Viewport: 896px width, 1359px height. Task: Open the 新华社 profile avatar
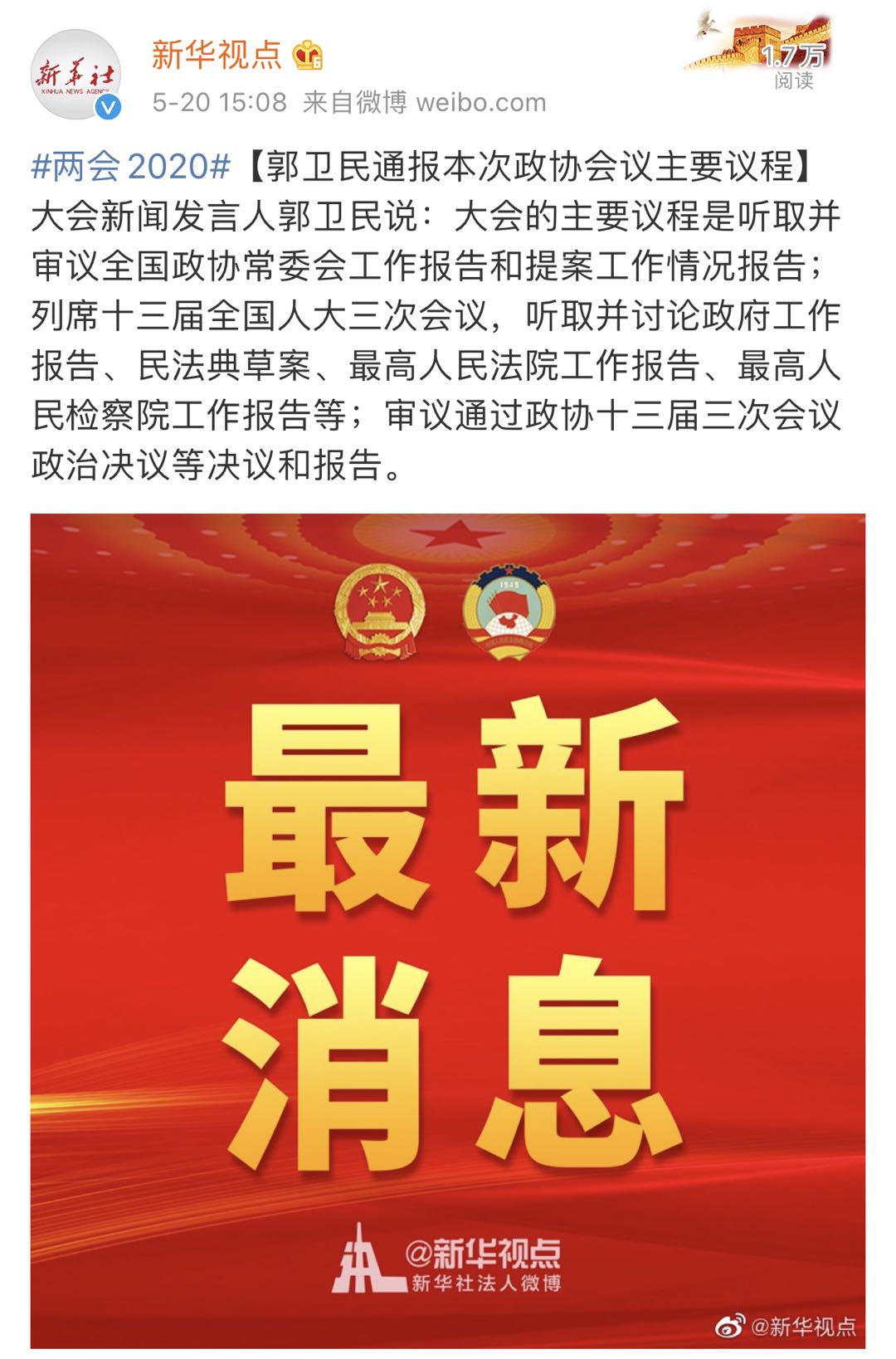click(75, 75)
